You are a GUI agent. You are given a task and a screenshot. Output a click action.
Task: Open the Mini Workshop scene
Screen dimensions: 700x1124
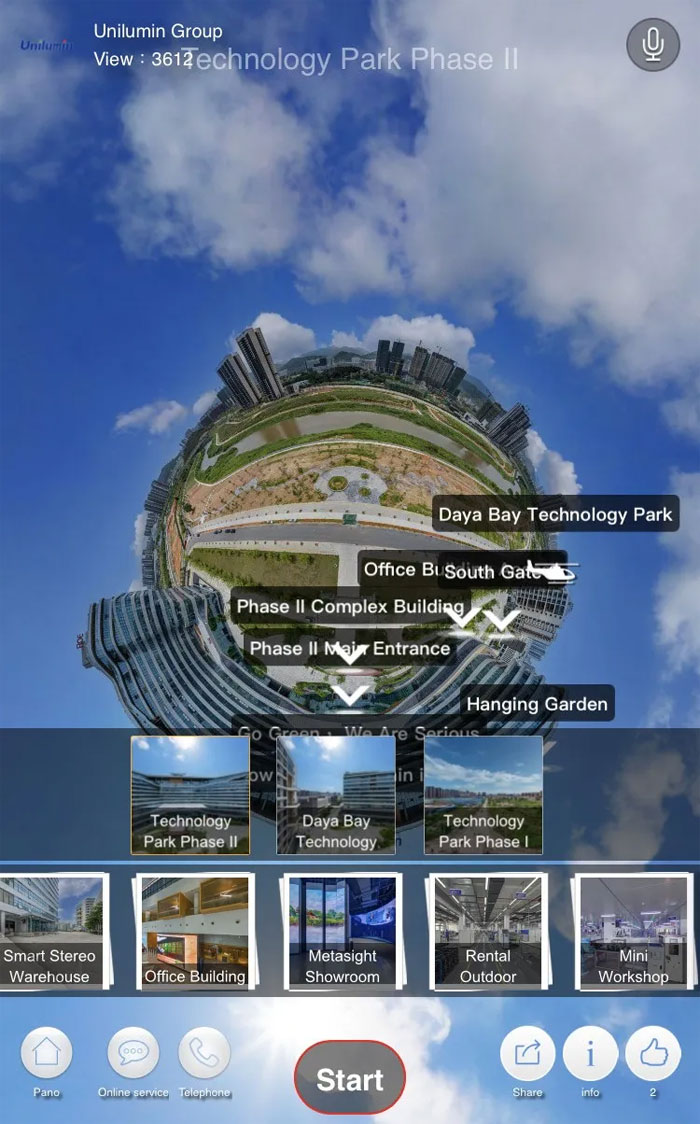(x=632, y=931)
